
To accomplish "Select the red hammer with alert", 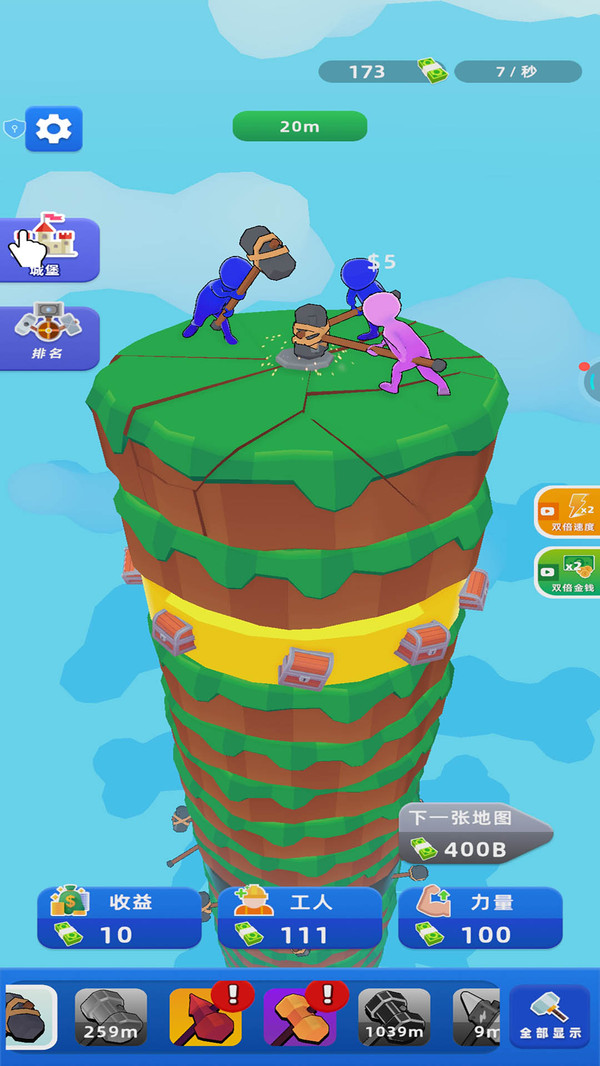I will click(205, 1017).
